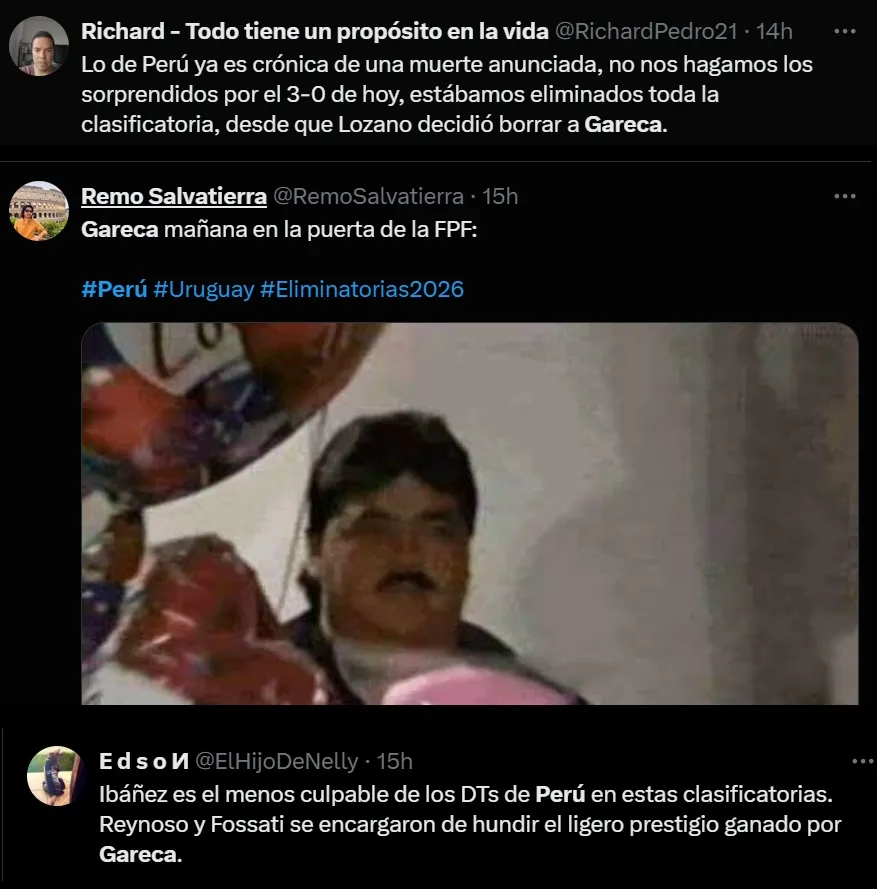877x889 pixels.
Task: Tap Remo Salvatierra's avatar picture
Action: point(38,211)
